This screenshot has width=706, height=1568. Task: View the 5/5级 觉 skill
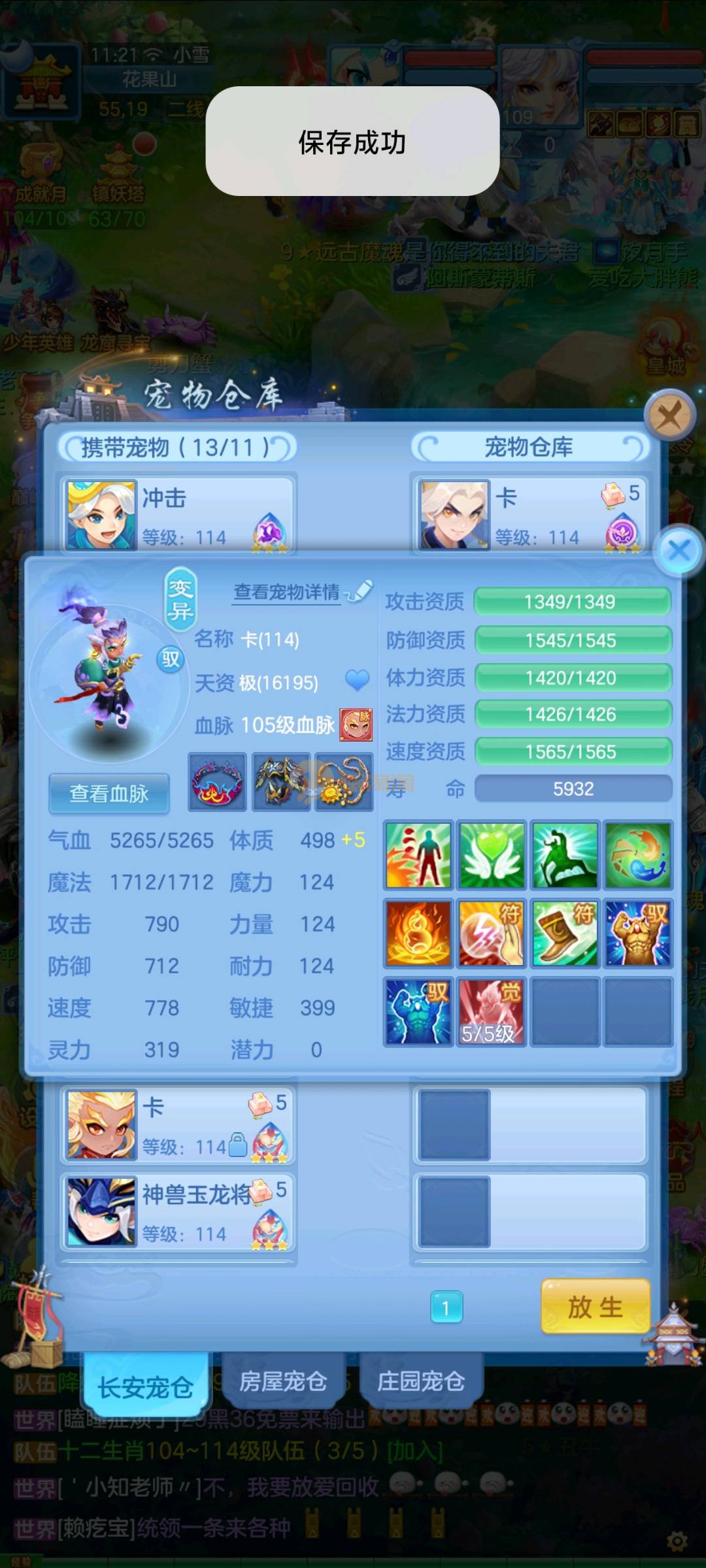490,1011
